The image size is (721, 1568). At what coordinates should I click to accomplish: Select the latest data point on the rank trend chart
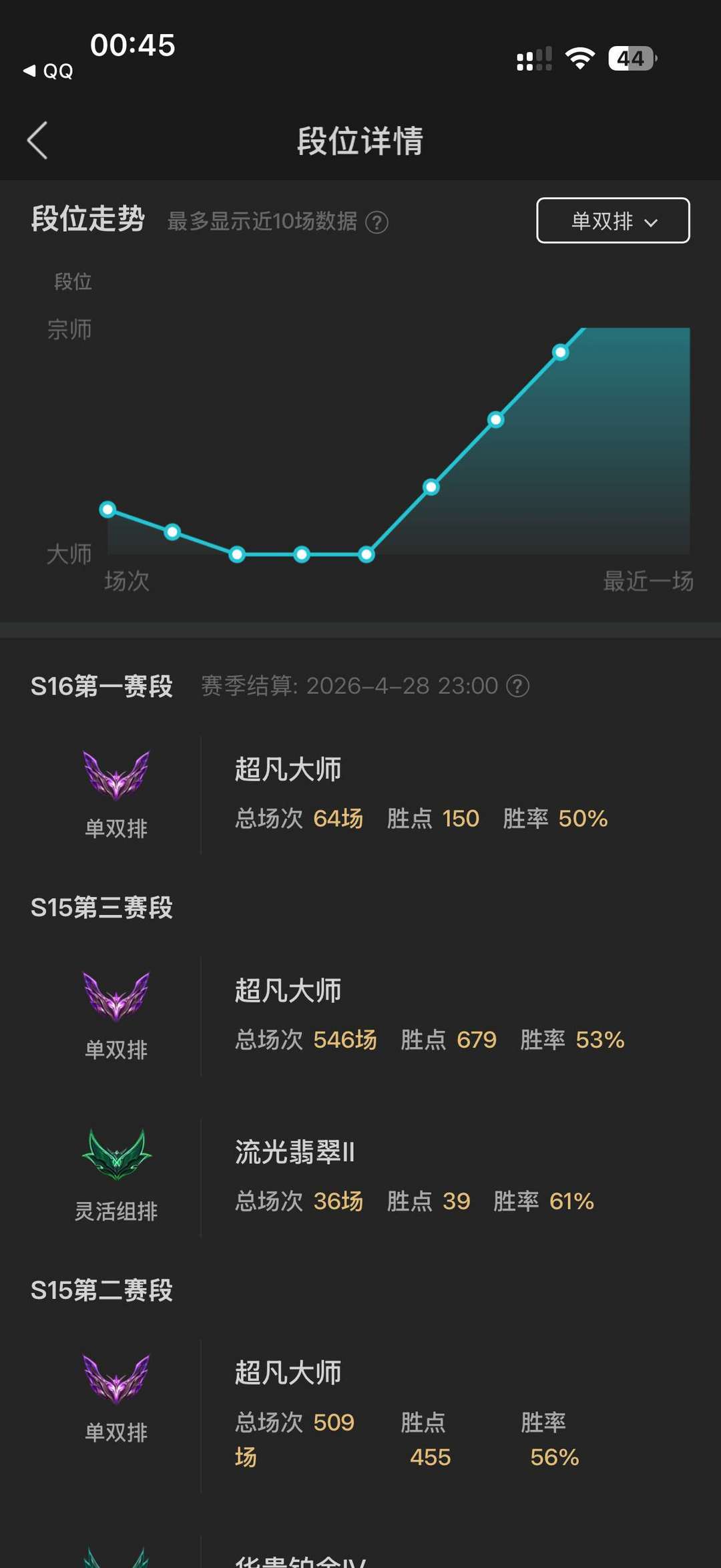tap(561, 352)
